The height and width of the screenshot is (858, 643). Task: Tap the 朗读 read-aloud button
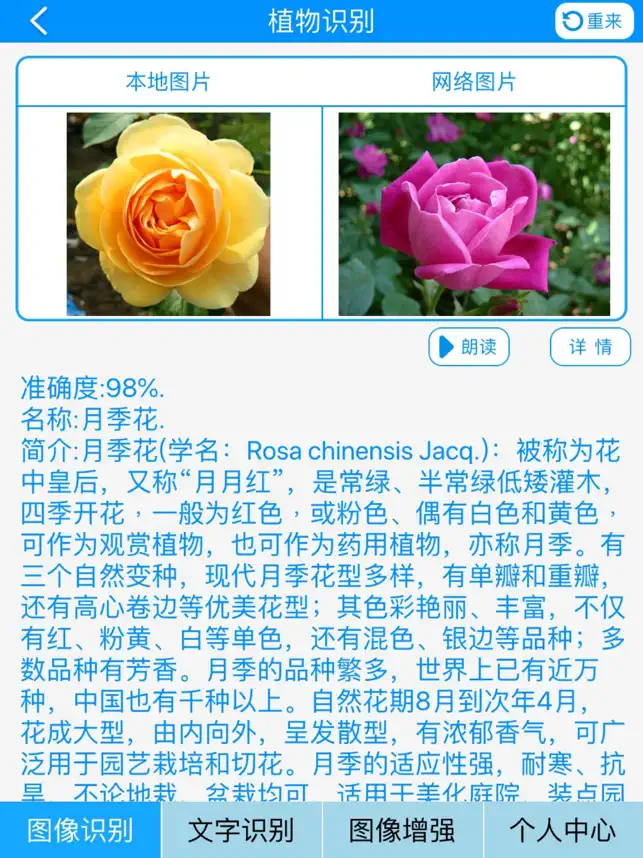[x=469, y=346]
